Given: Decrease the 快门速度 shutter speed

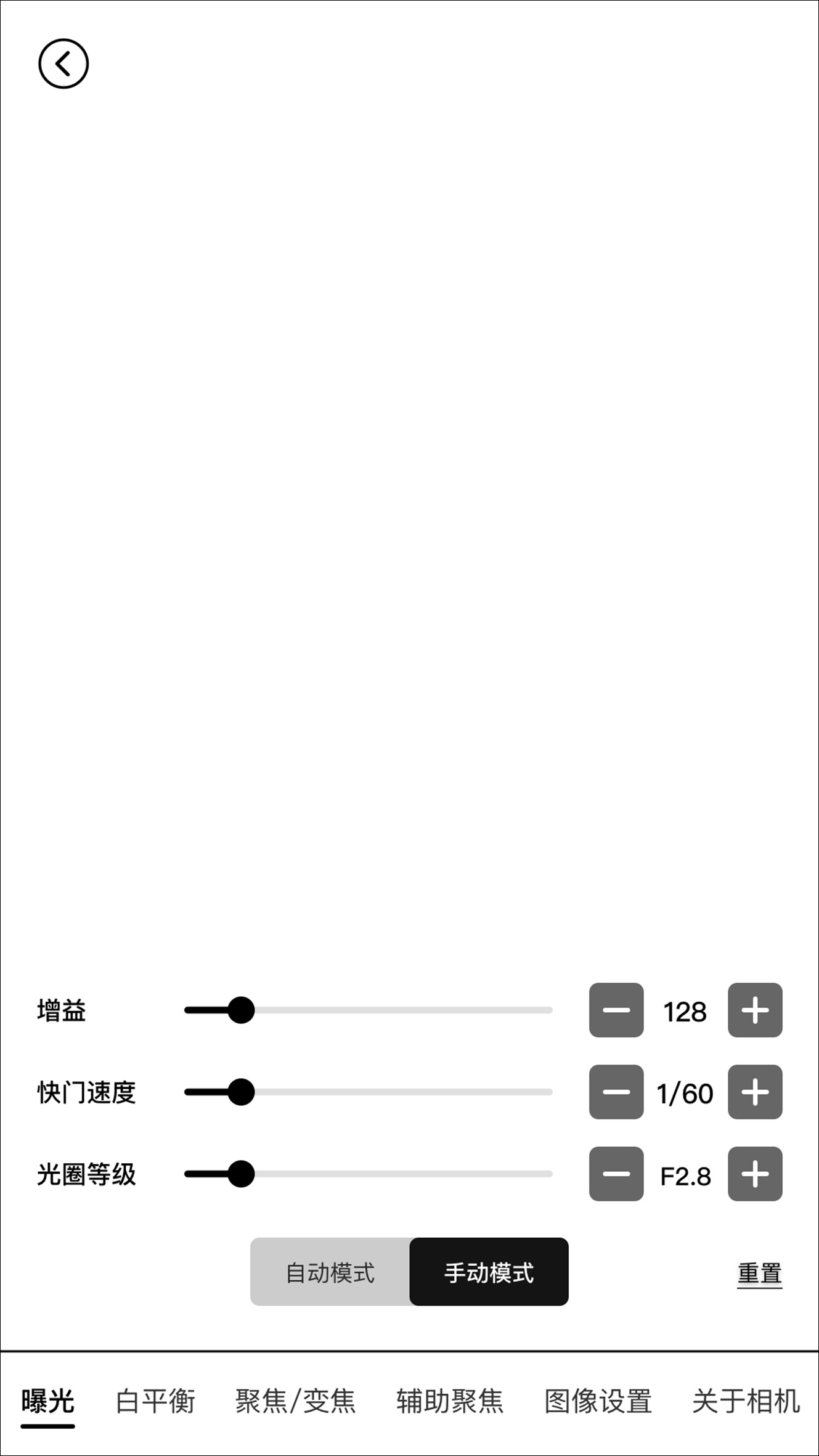Looking at the screenshot, I should coord(616,1092).
